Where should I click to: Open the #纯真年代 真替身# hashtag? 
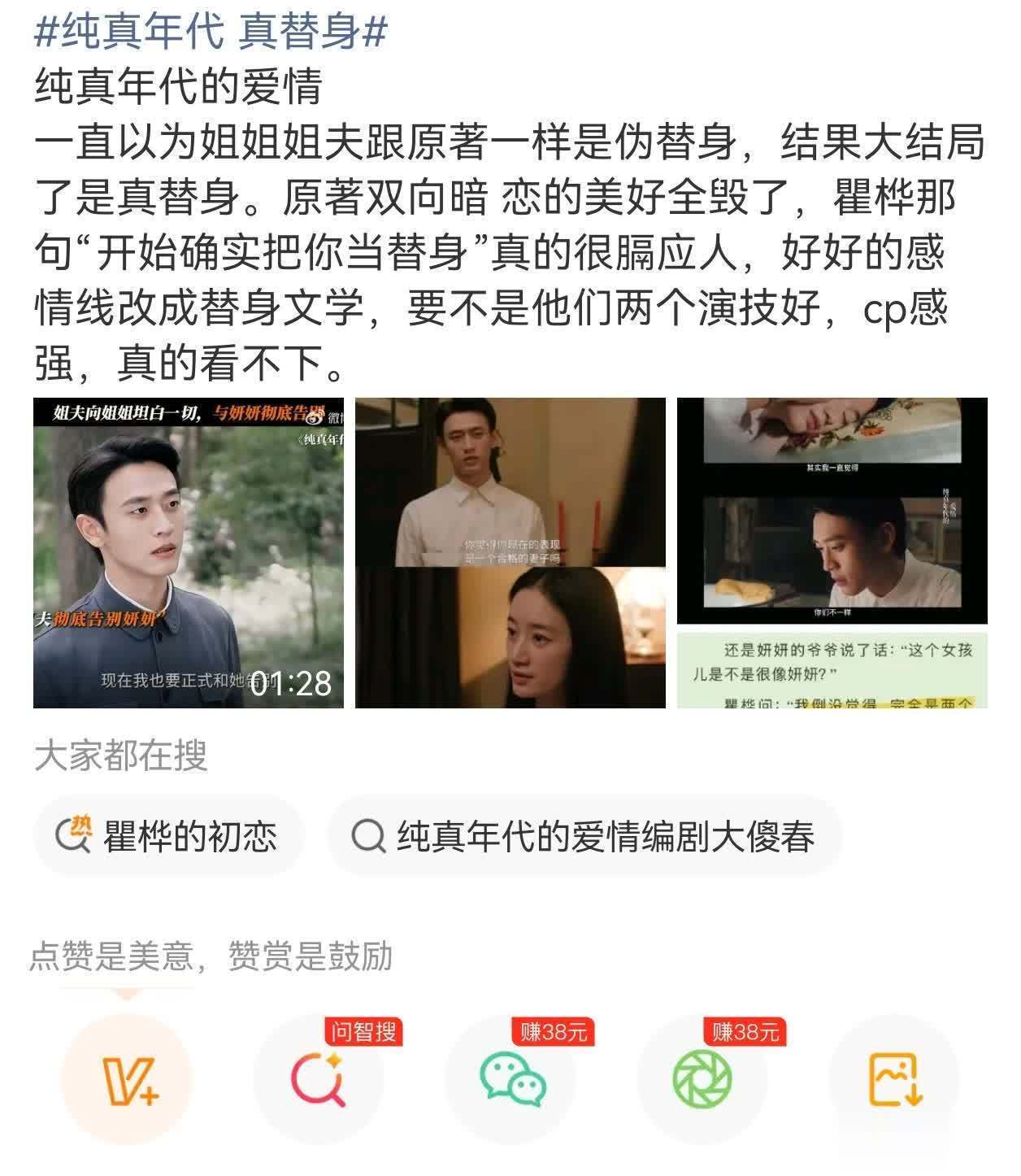[211, 31]
